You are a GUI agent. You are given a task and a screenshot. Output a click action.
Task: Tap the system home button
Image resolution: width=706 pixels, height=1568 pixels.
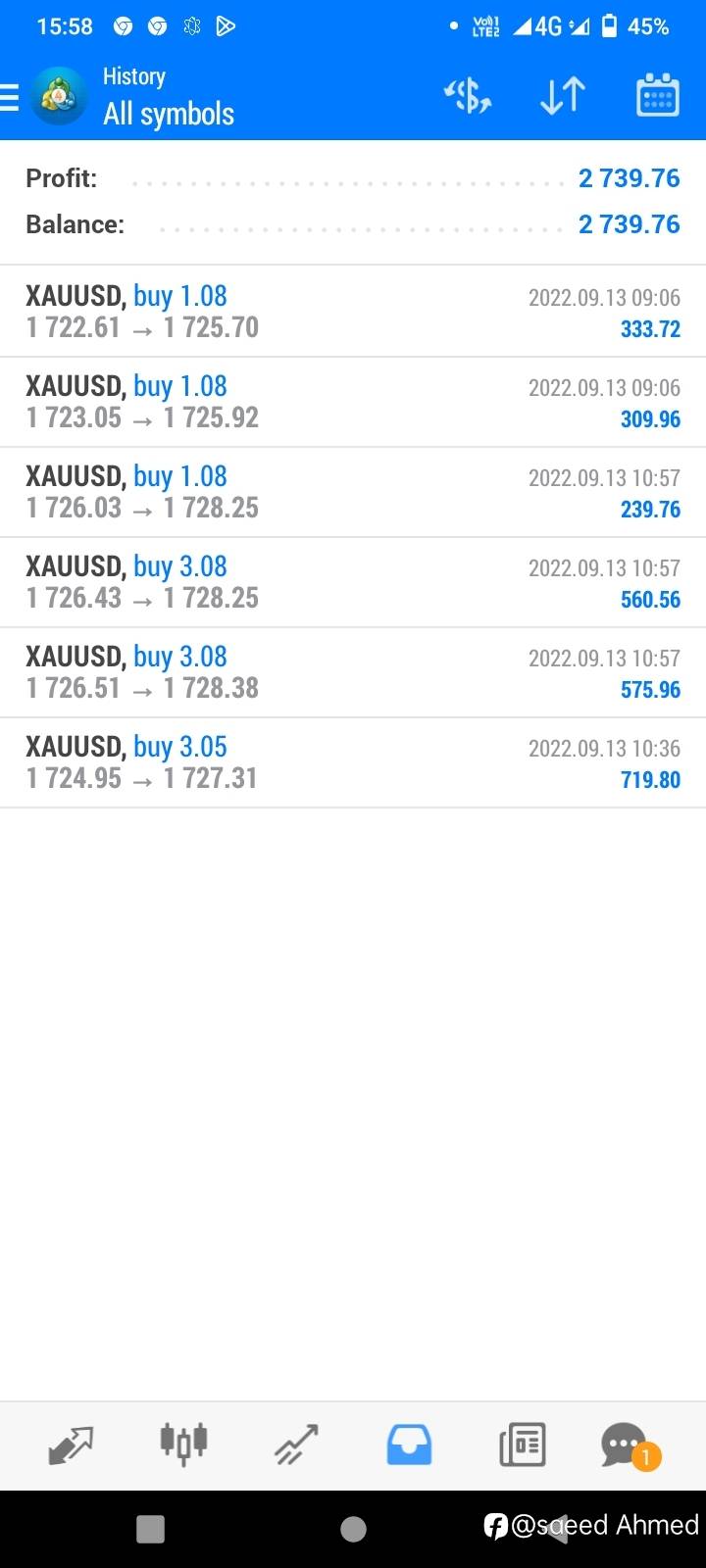pyautogui.click(x=353, y=1529)
